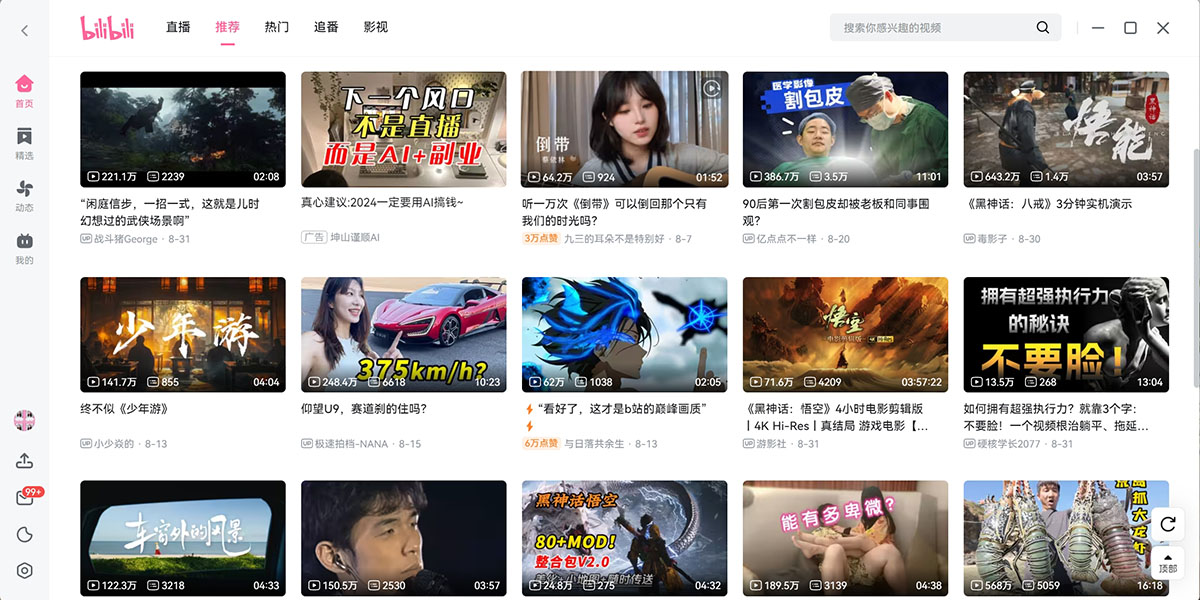Open settings via the hexagon gear icon
This screenshot has height=600, width=1200.
[x=25, y=571]
